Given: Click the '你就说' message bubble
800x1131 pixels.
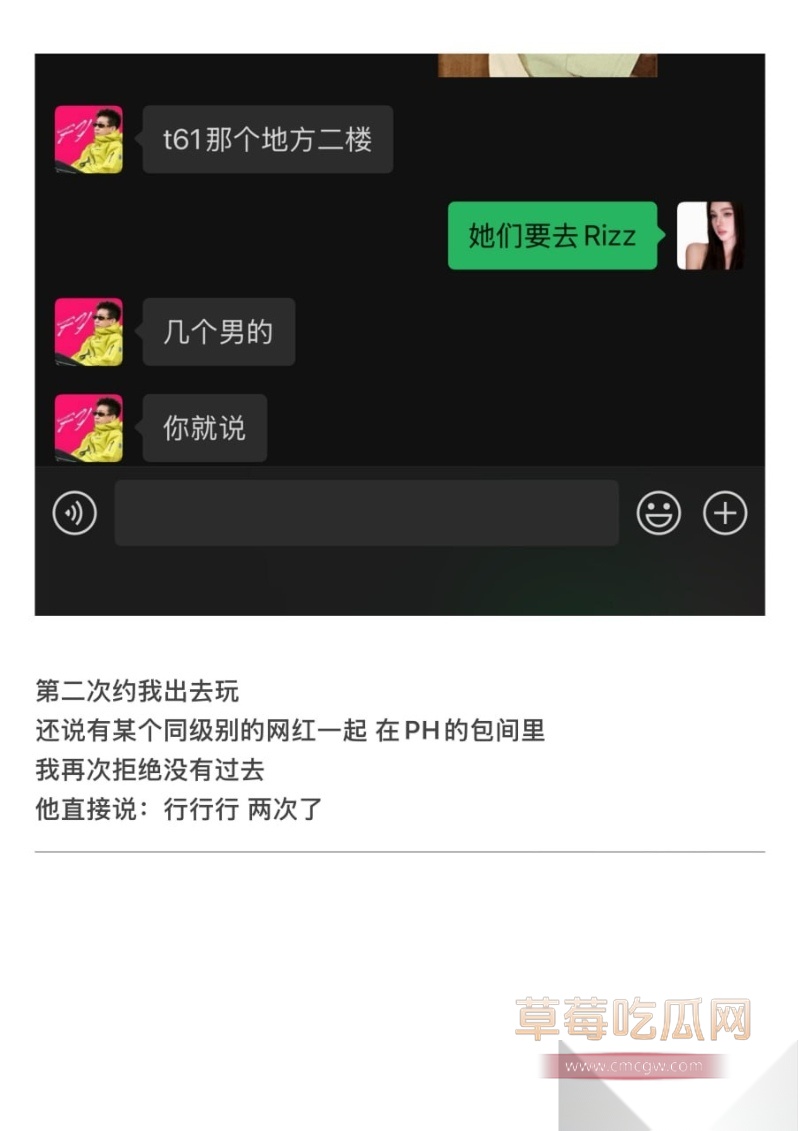Looking at the screenshot, I should pyautogui.click(x=204, y=428).
